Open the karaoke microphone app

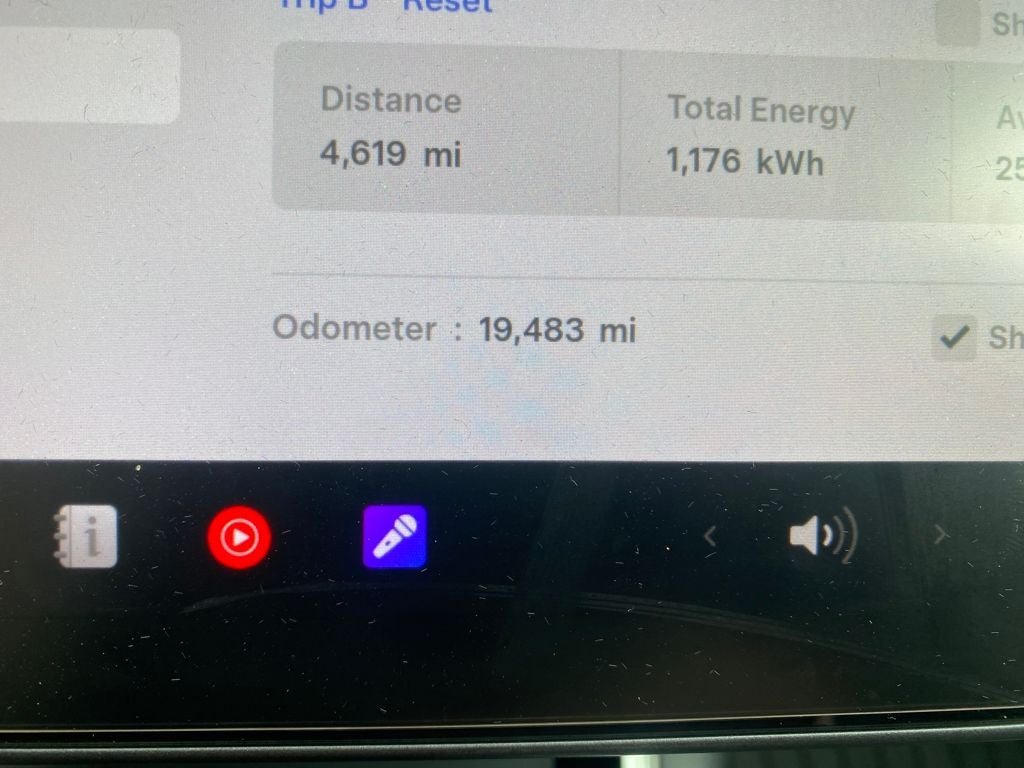394,537
